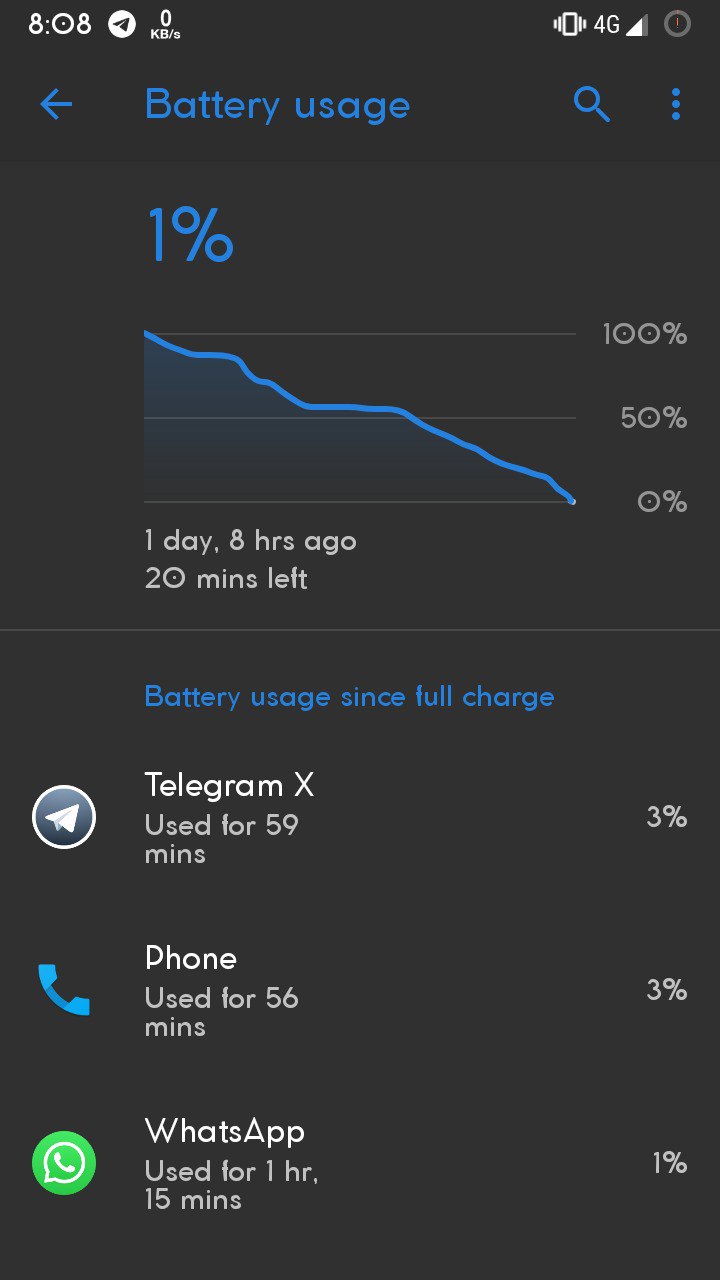Open Telegram X battery details

click(360, 817)
